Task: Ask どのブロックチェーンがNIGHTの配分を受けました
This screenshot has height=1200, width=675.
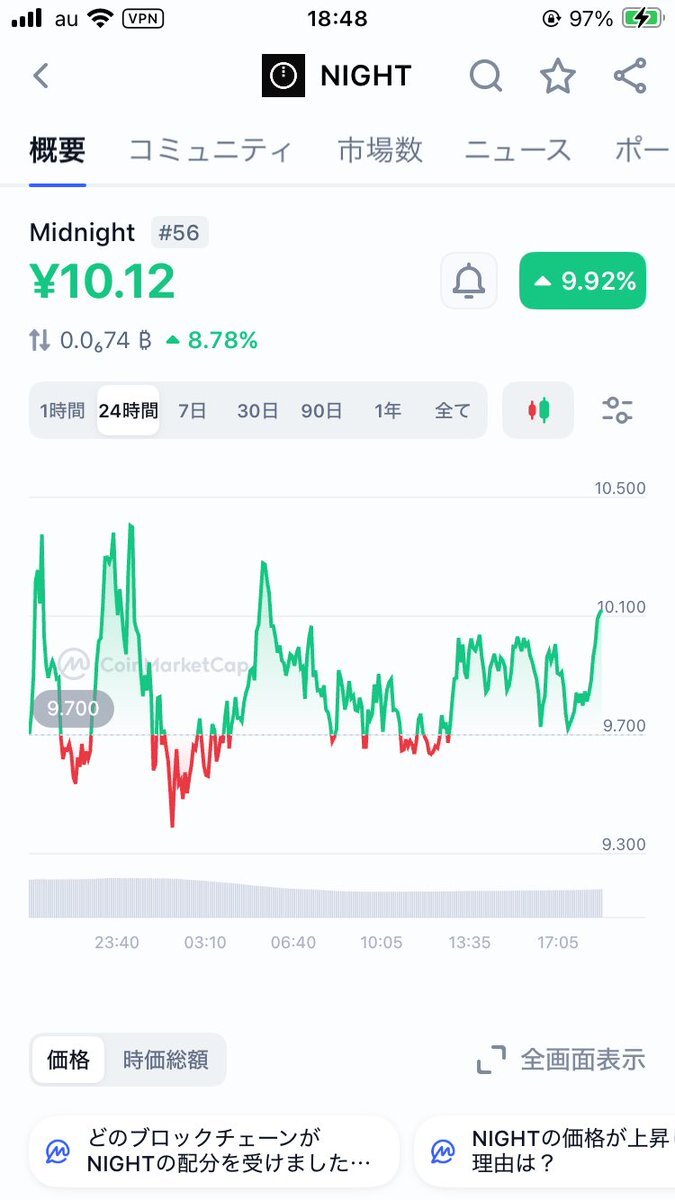Action: [214, 1151]
